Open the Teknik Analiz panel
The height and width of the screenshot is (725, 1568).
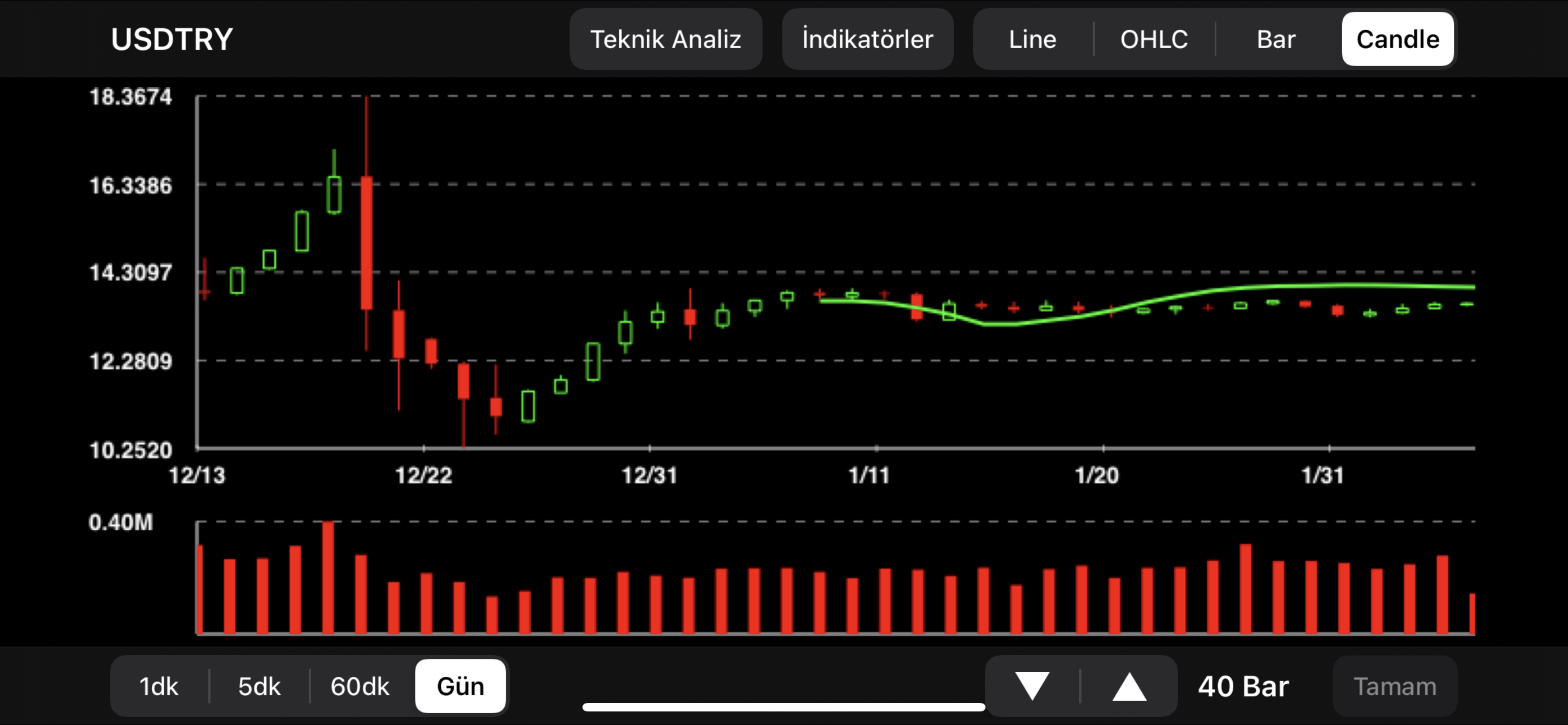[x=665, y=39]
